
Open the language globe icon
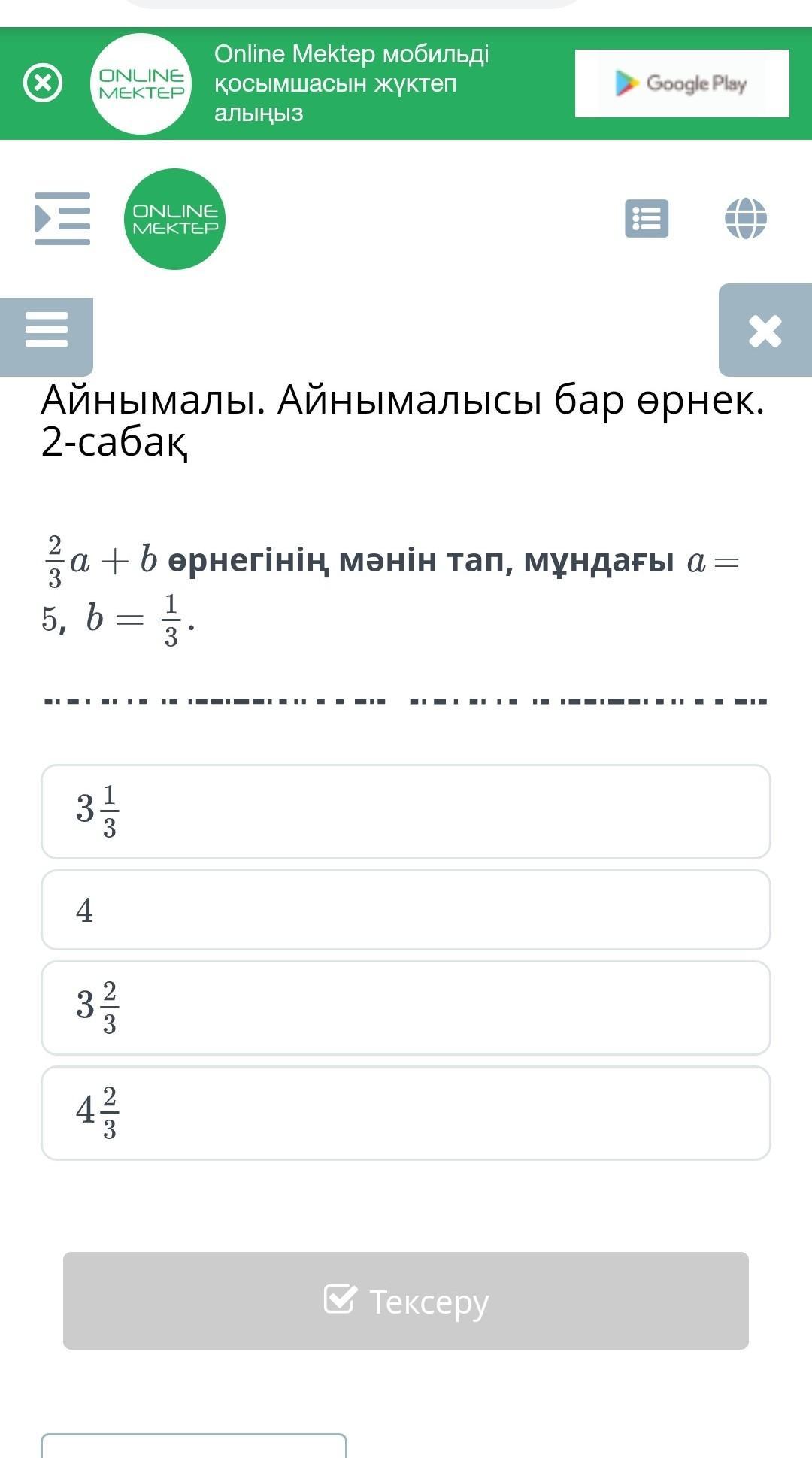[745, 219]
